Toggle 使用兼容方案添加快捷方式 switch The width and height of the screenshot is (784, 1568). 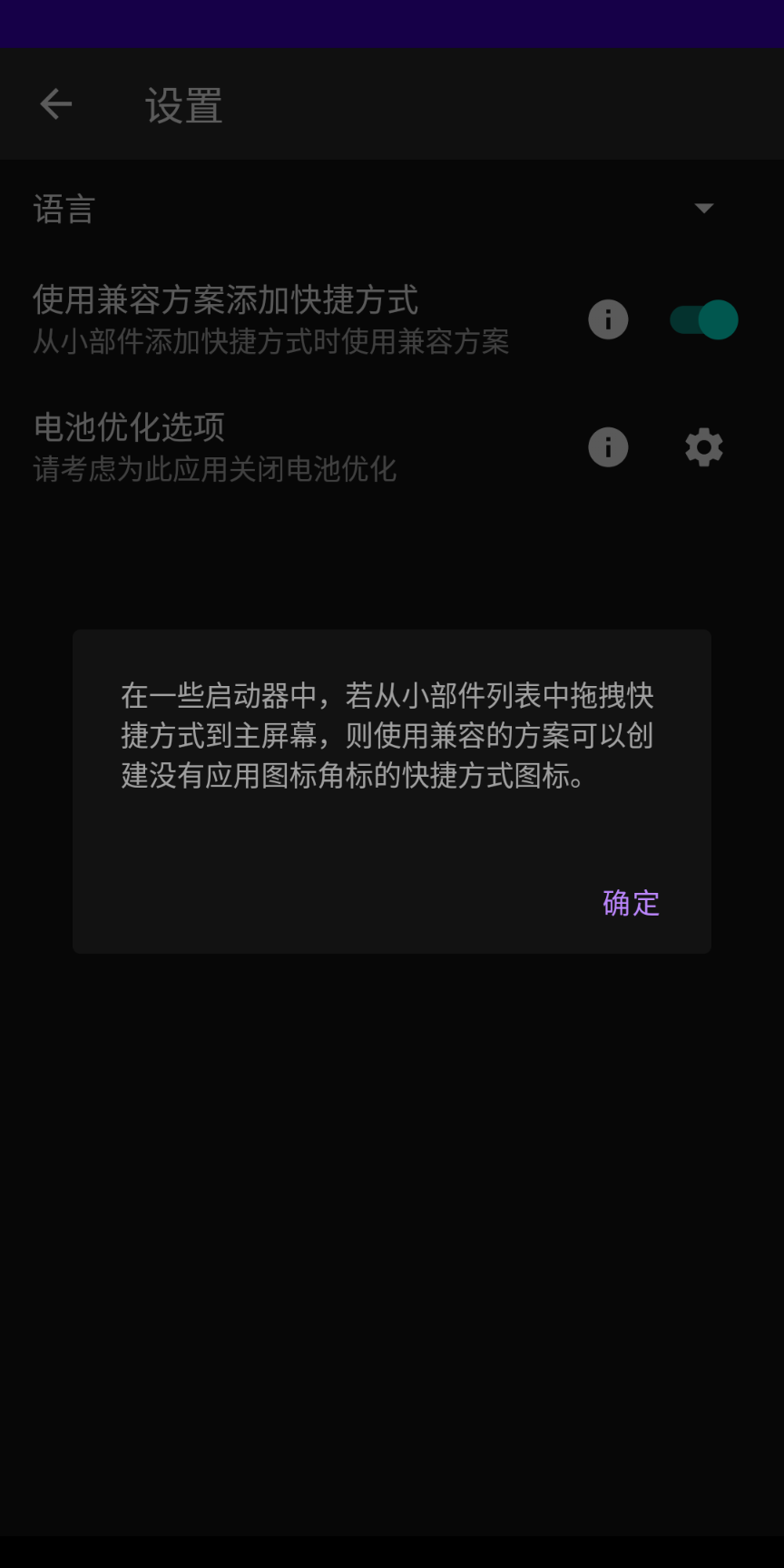coord(704,319)
